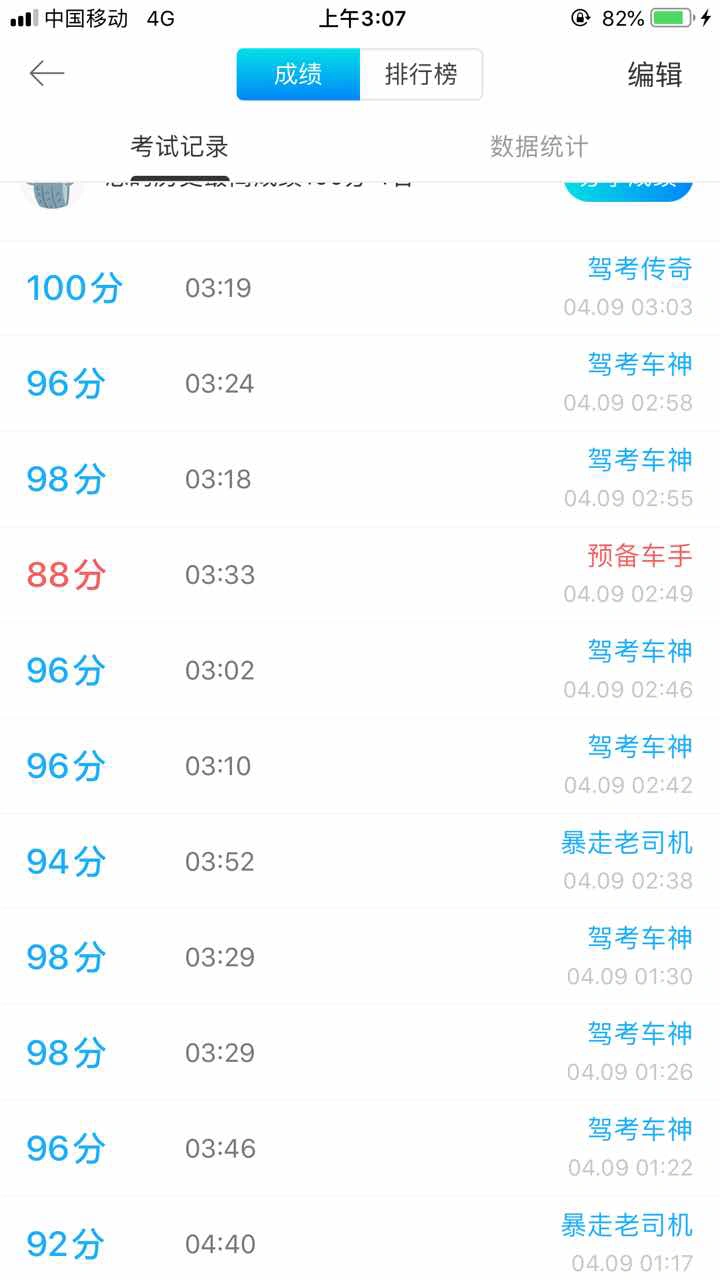The height and width of the screenshot is (1280, 720).
Task: Open the 92分 record from 01:17
Action: [360, 1238]
